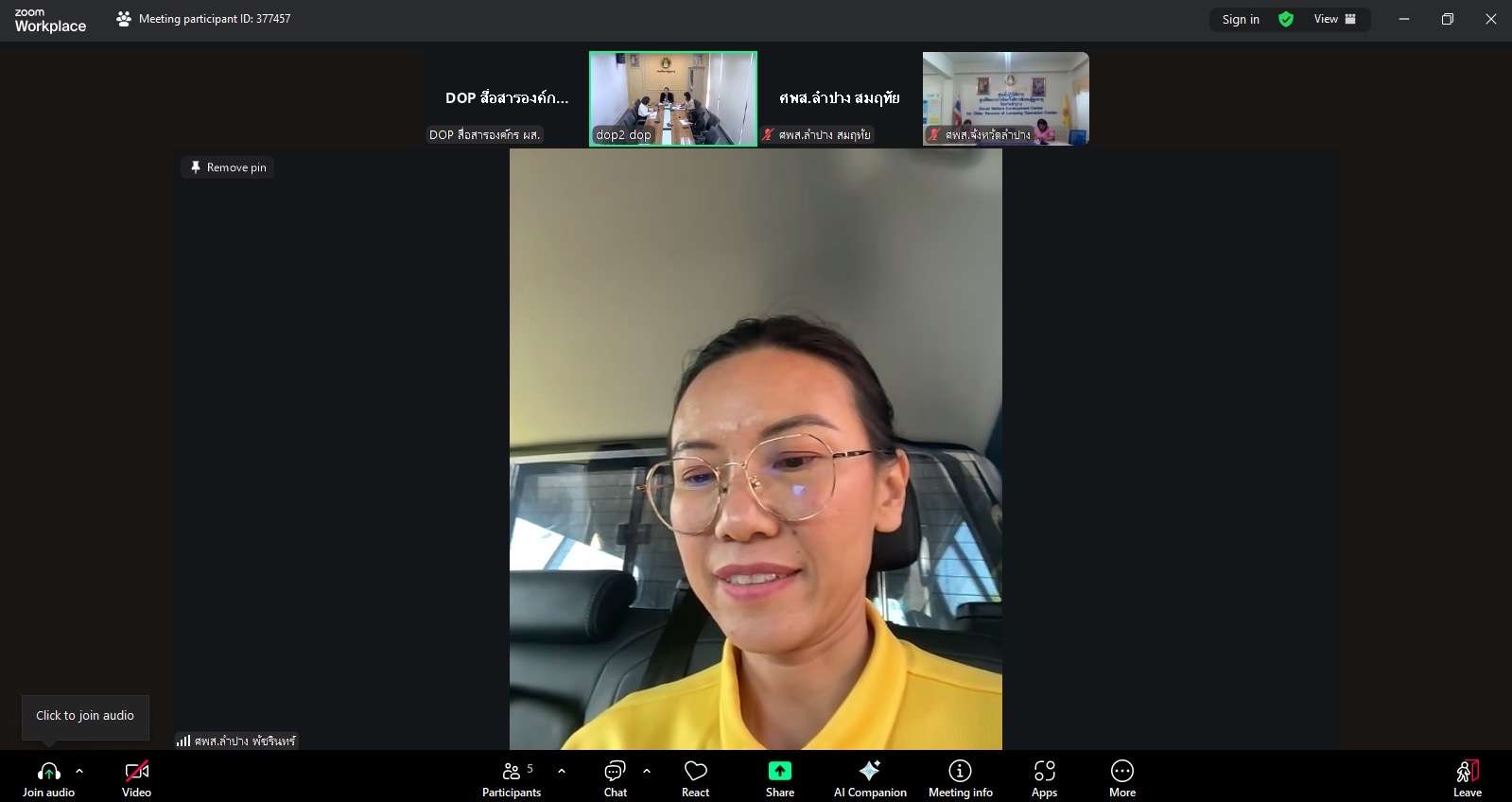Screen dimensions: 1512x802
Task: Leave the meeting
Action: point(1467,778)
